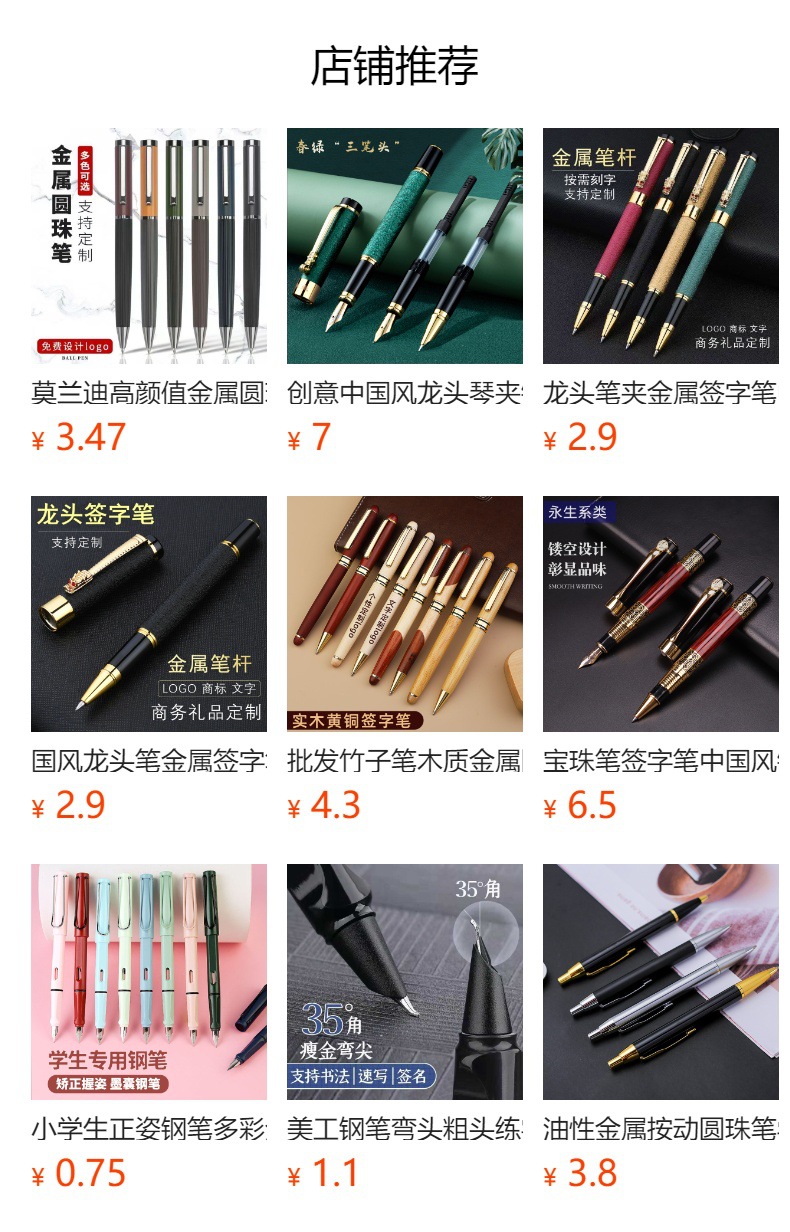View the 宝珠笔签字笔中国风 product at ¥6.5
The width and height of the screenshot is (790, 1232).
coord(660,614)
